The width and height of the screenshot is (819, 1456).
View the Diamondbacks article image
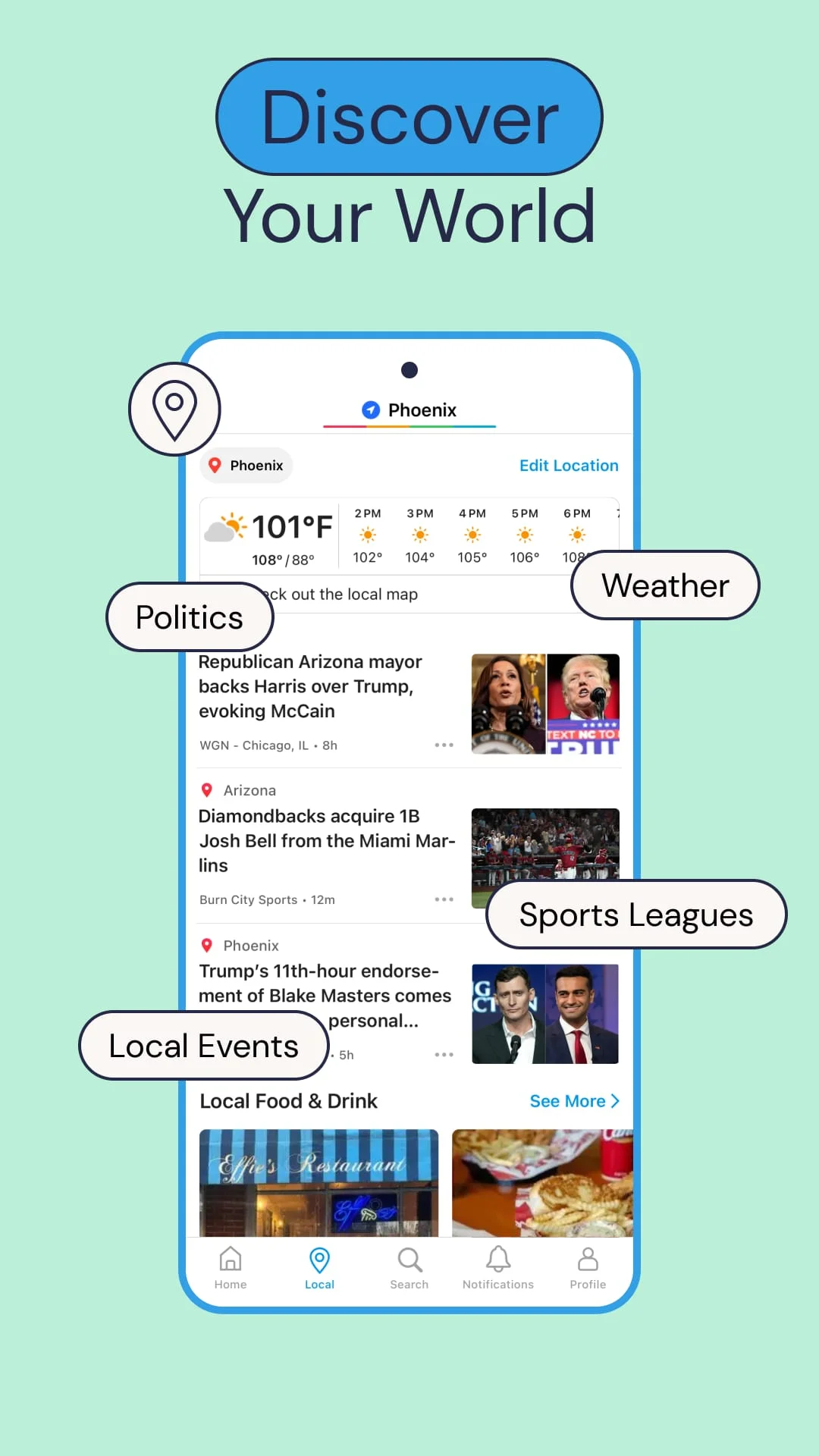544,857
